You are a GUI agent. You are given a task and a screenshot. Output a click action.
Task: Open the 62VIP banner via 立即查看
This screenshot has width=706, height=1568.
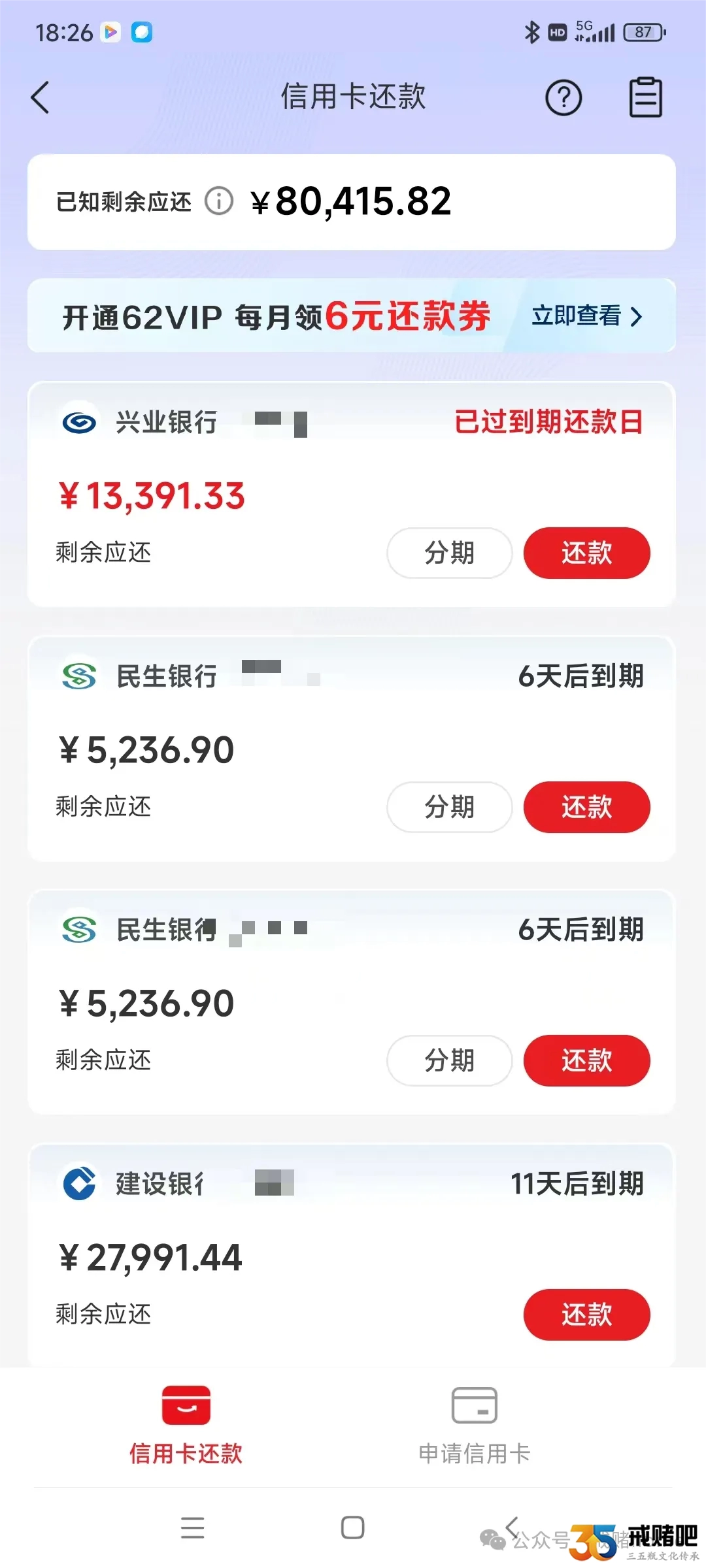click(x=587, y=316)
